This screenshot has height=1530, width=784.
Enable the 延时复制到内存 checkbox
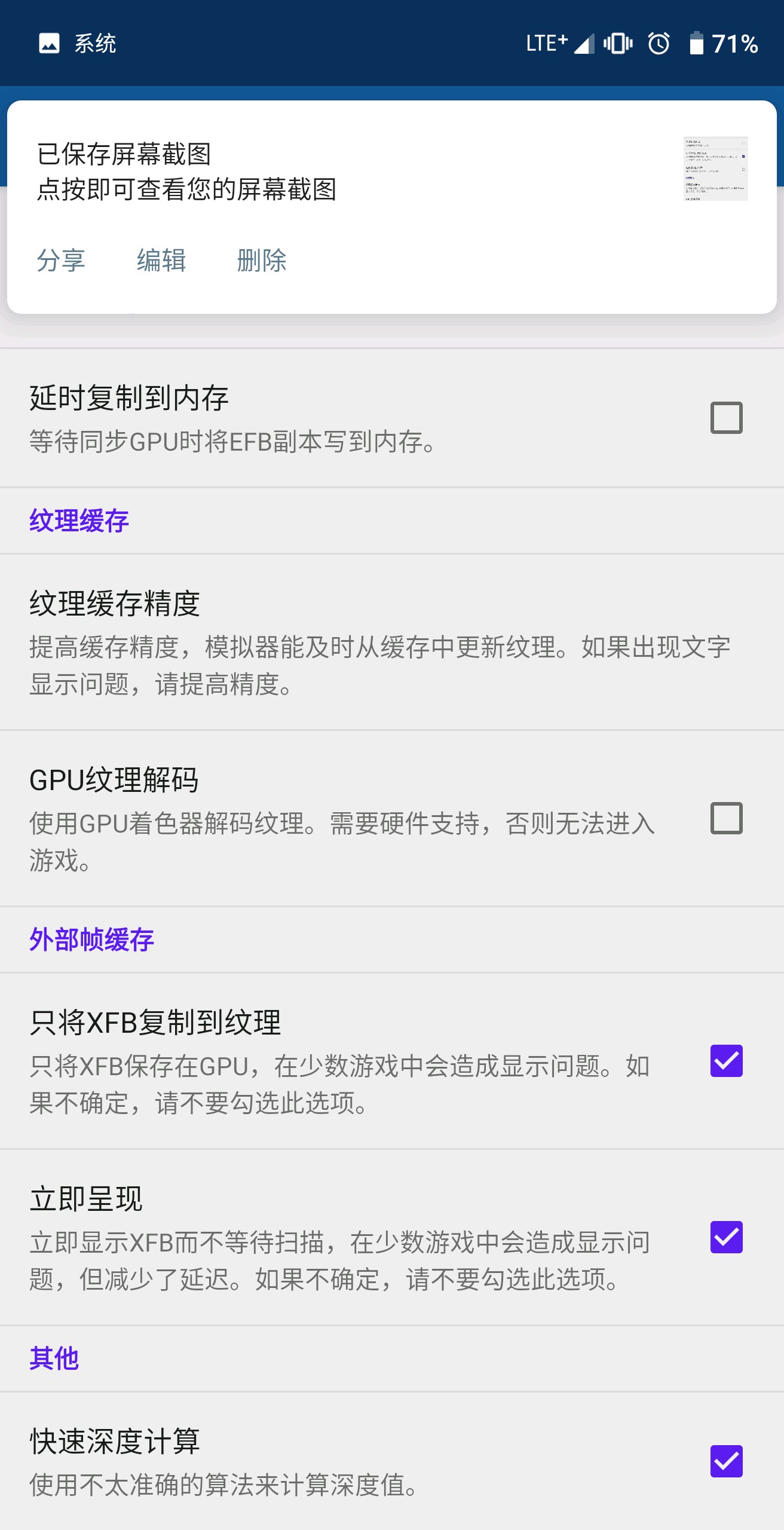(726, 418)
